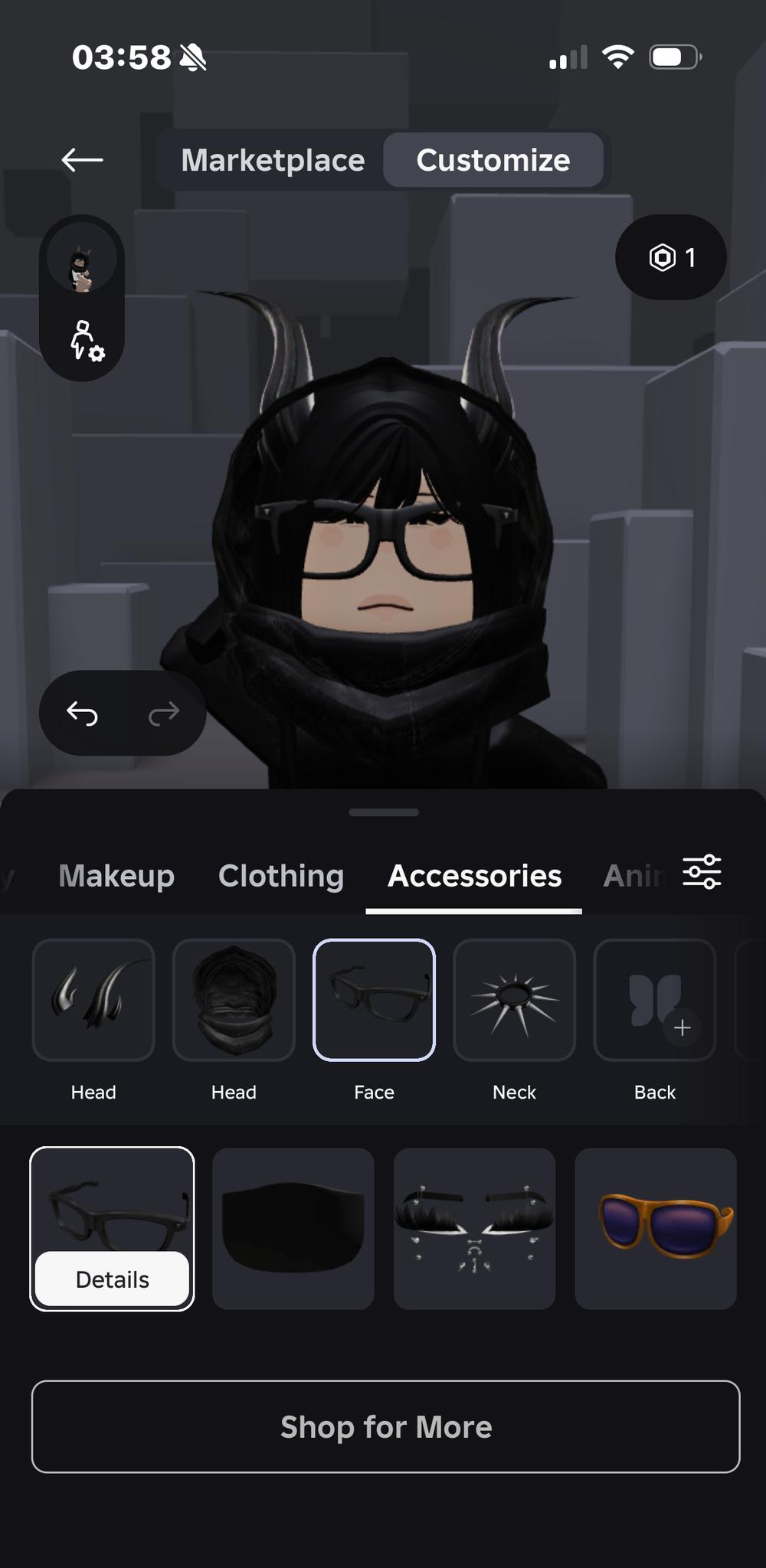This screenshot has height=1568, width=766.
Task: Add a Back accessory
Action: (x=655, y=1000)
